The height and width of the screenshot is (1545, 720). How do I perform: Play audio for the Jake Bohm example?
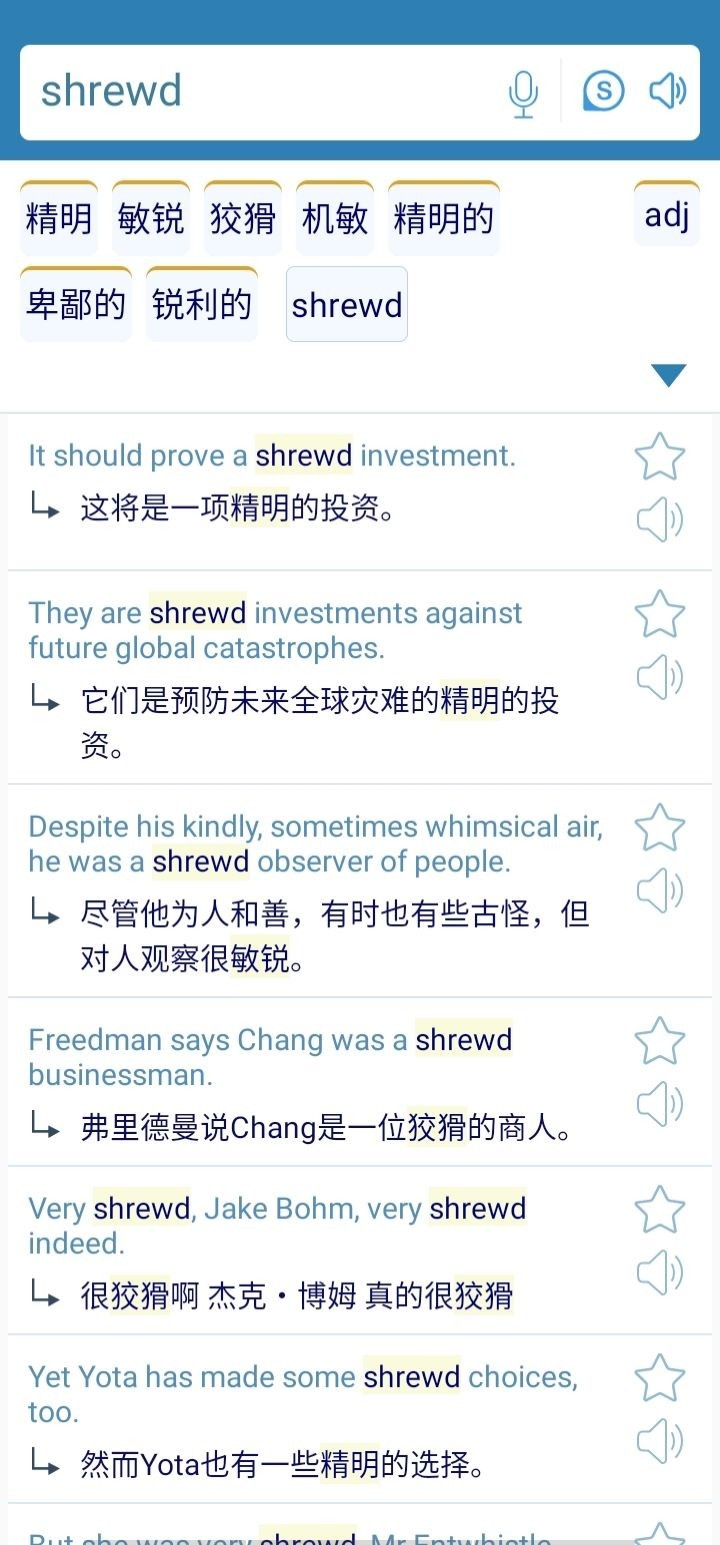[x=660, y=1273]
